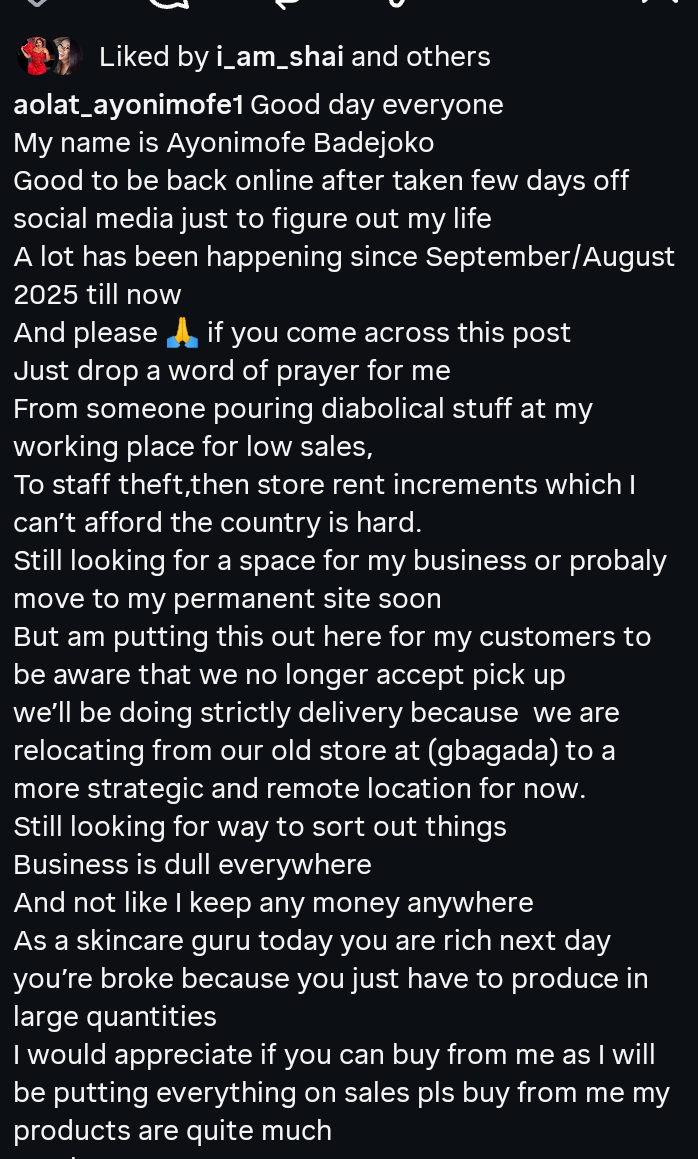Screen dimensions: 698x1159
Task: View others who liked the post
Action: pyautogui.click(x=448, y=57)
